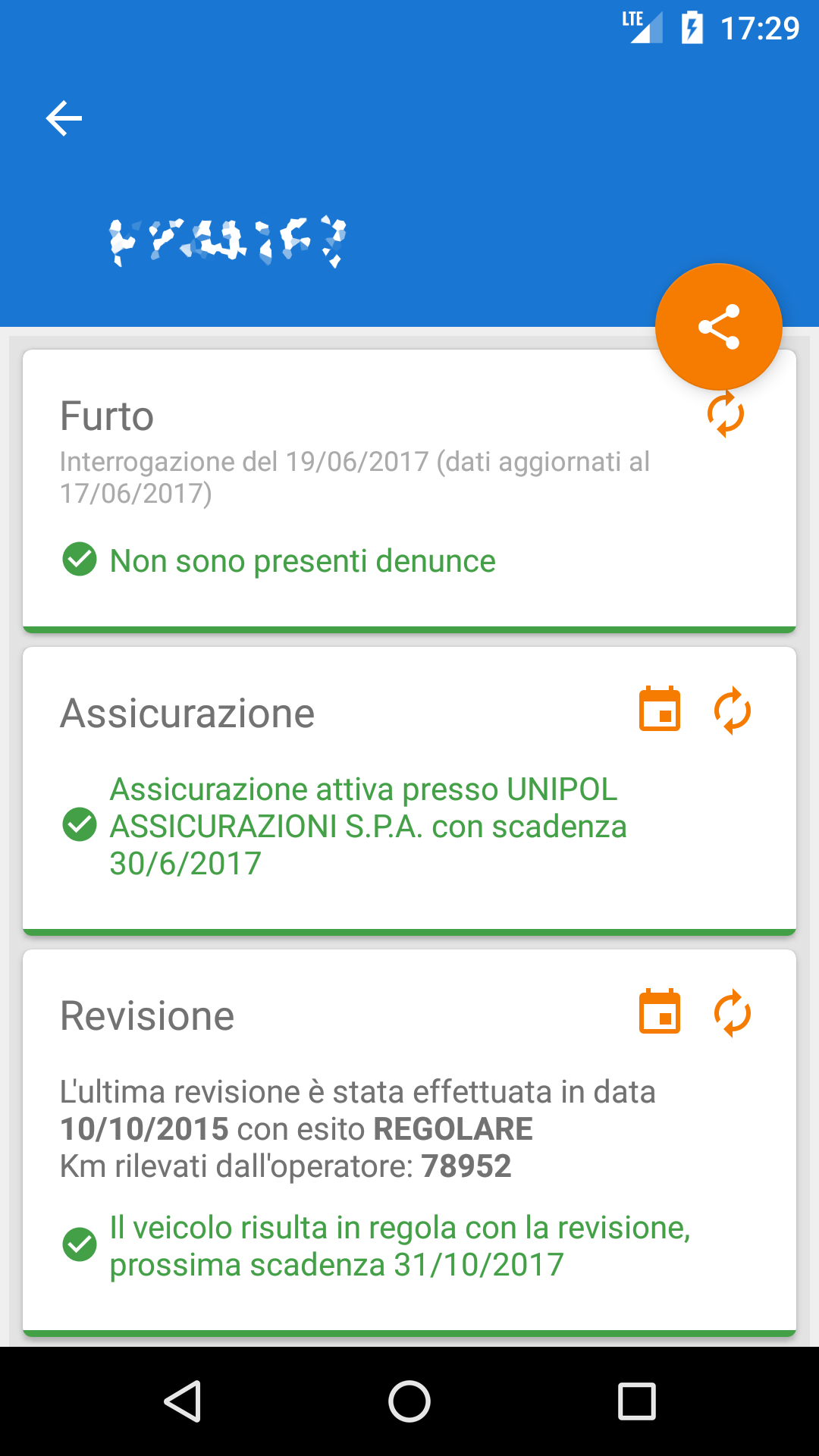Open calendar reminder for Assicurazione
This screenshot has height=1456, width=819.
click(658, 710)
